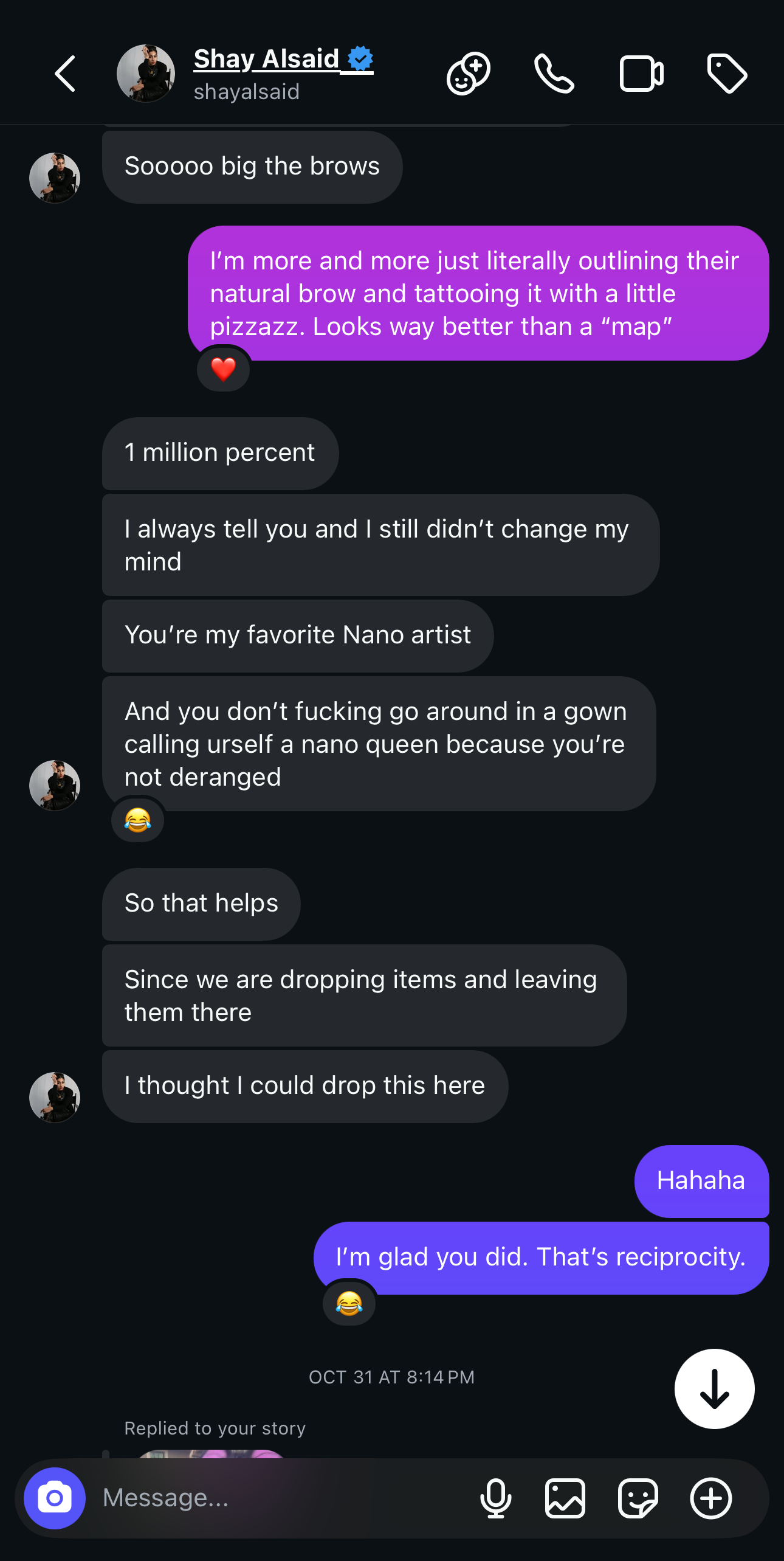Open the label tag icon
The height and width of the screenshot is (1561, 784).
pos(727,74)
